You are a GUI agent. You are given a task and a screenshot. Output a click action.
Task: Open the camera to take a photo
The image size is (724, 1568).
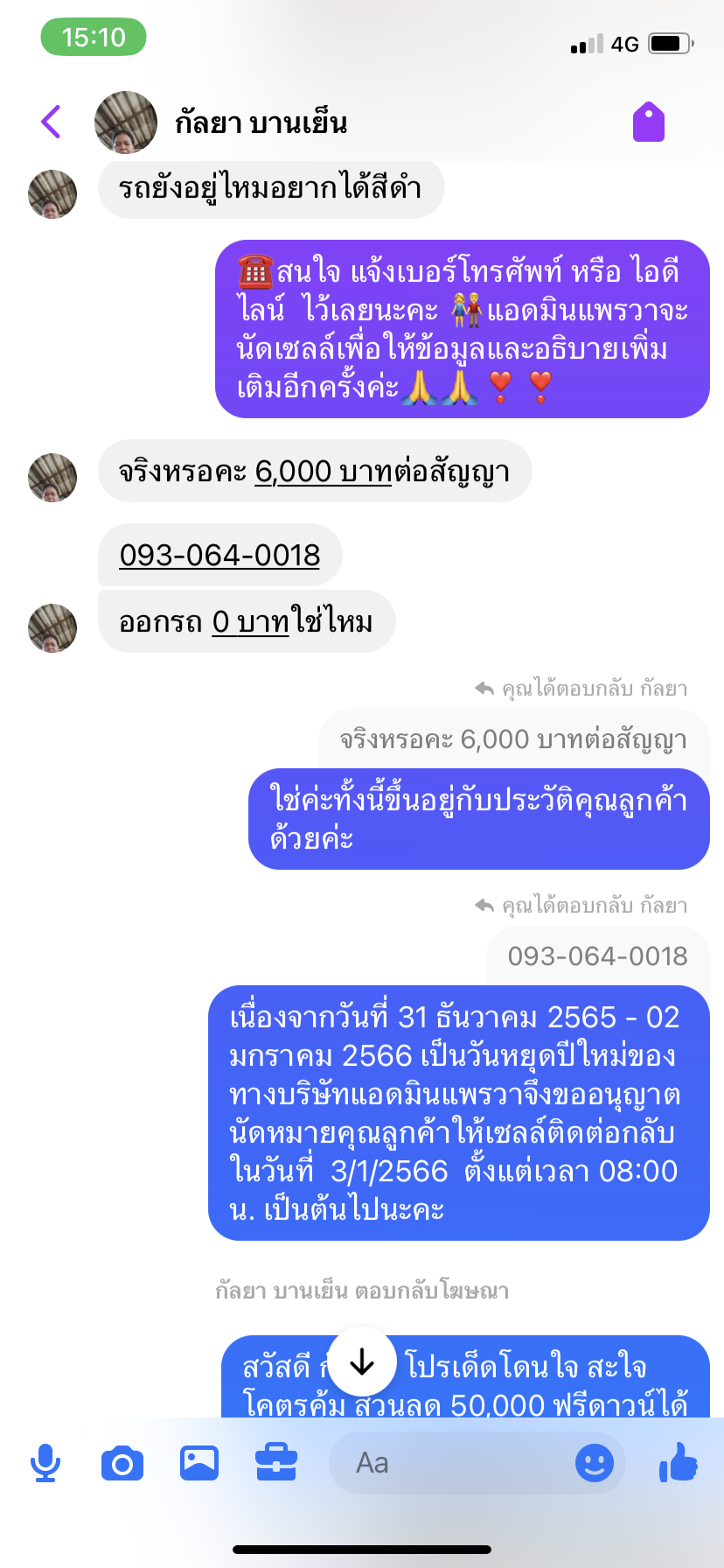(122, 1463)
